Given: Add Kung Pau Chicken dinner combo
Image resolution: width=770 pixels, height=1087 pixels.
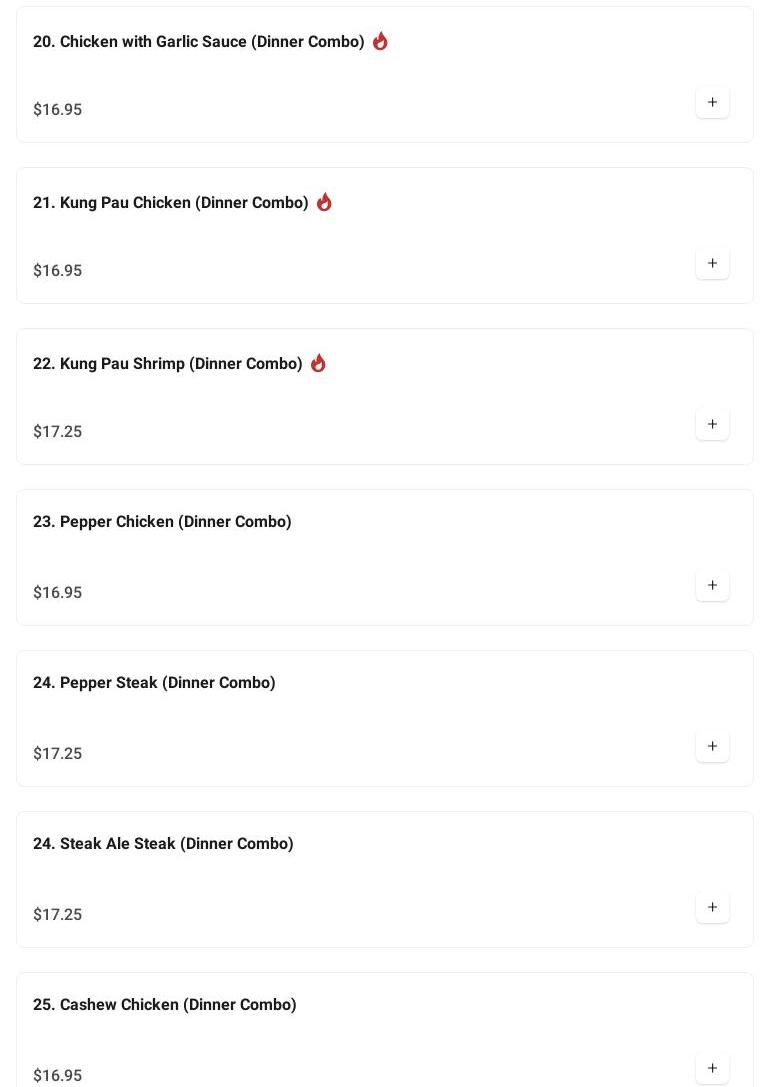Looking at the screenshot, I should click(x=712, y=264).
